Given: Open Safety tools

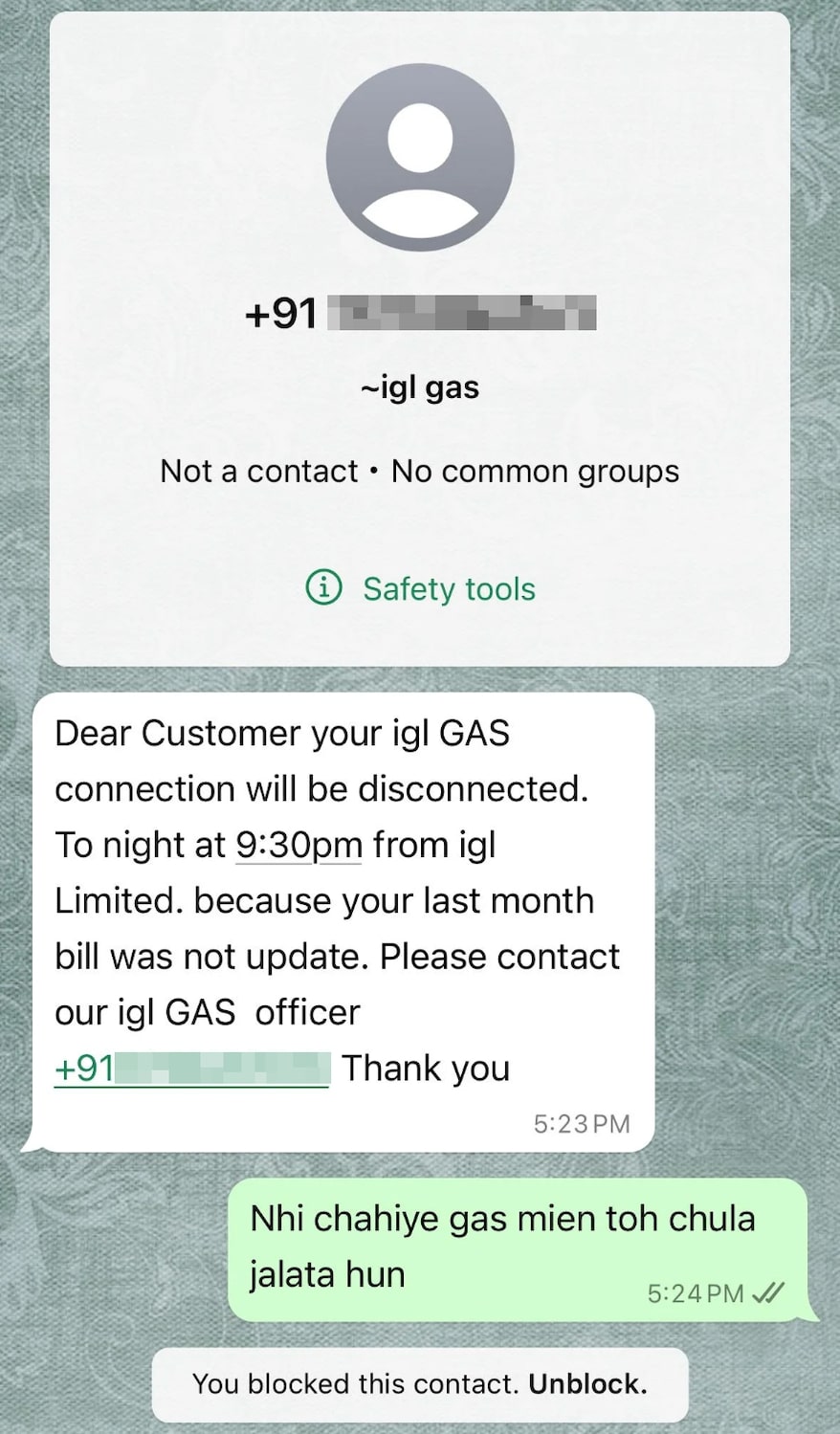Looking at the screenshot, I should point(421,588).
